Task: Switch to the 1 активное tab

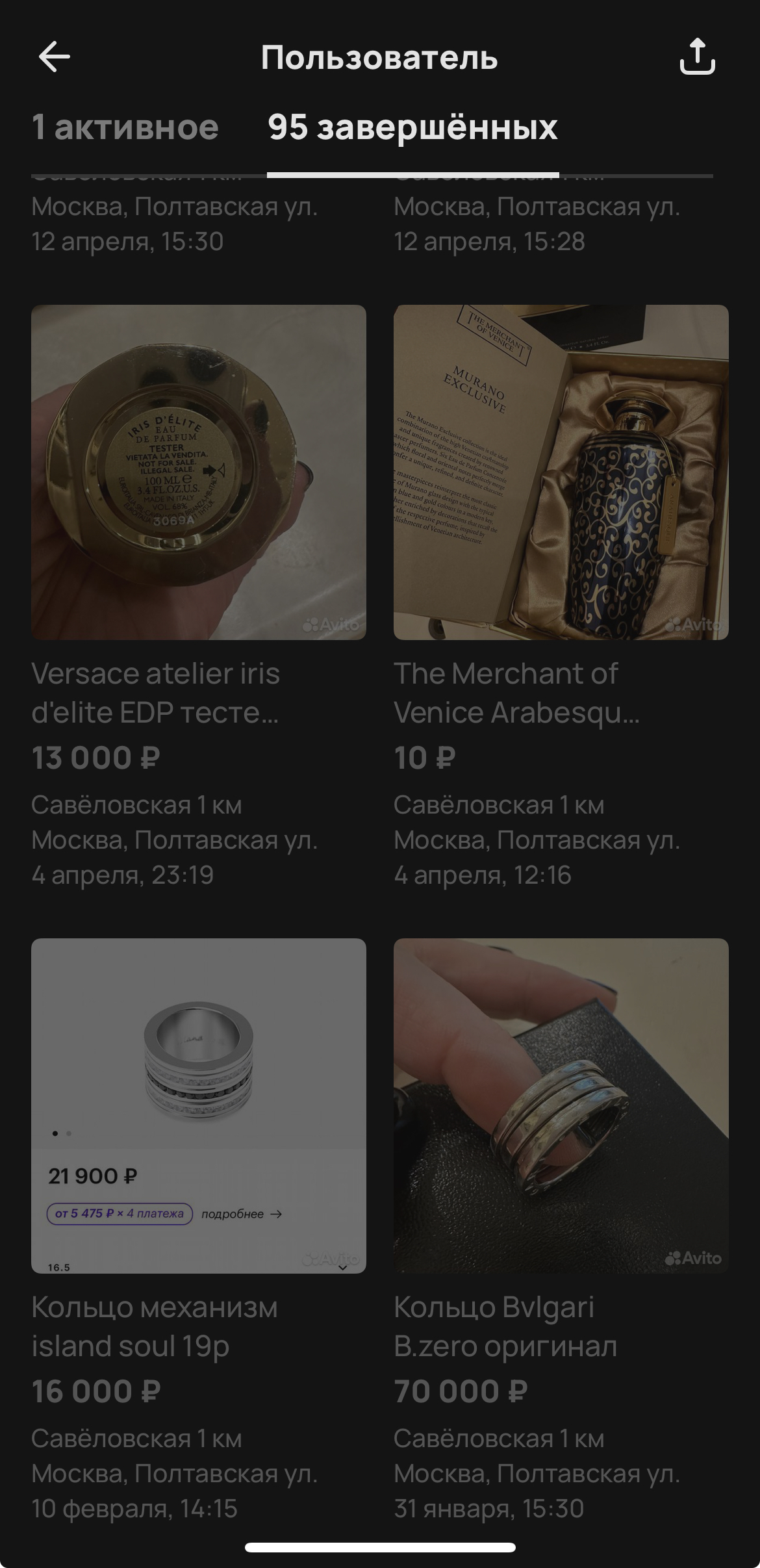Action: [125, 127]
